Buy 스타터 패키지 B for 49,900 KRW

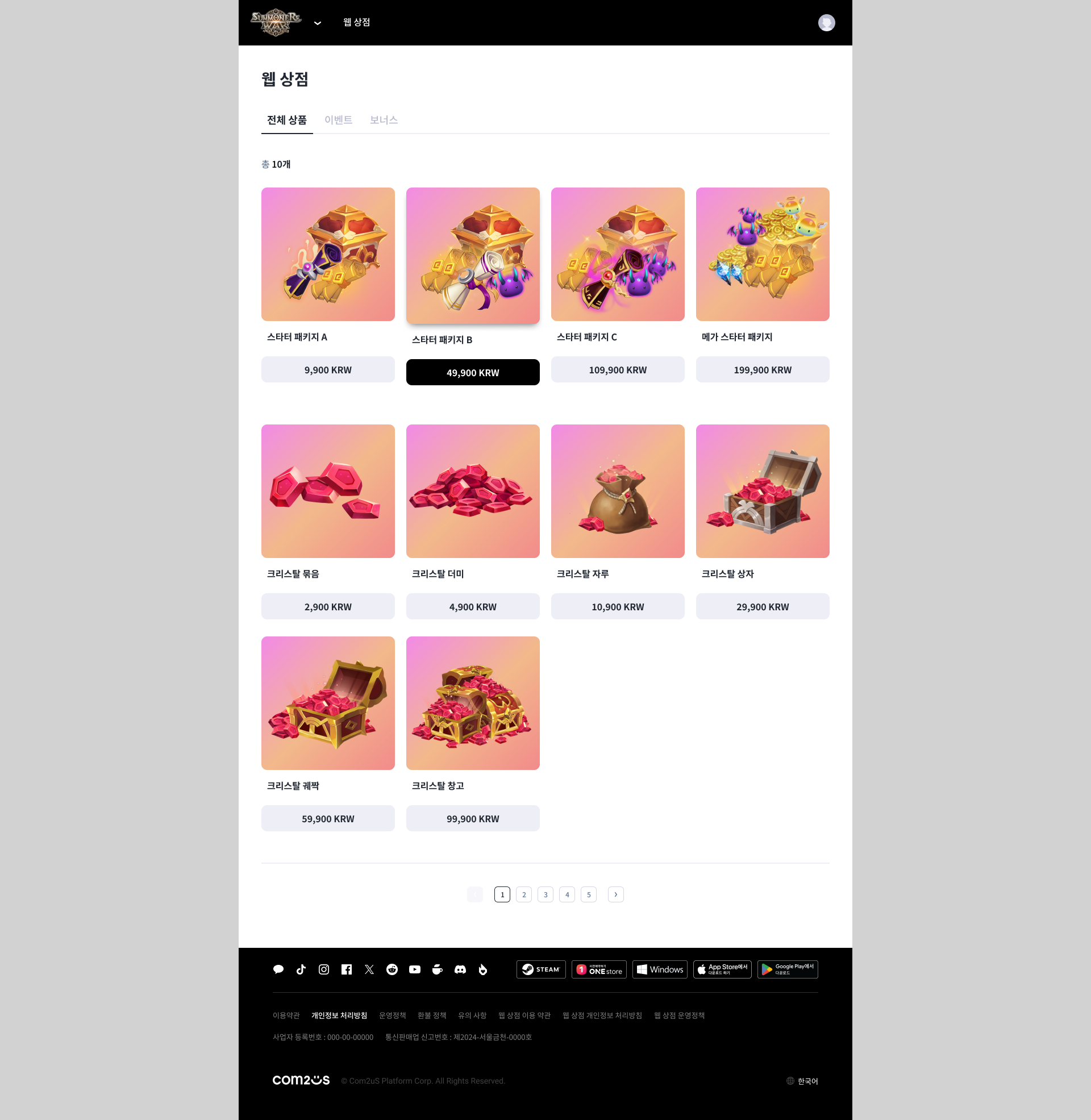point(473,372)
